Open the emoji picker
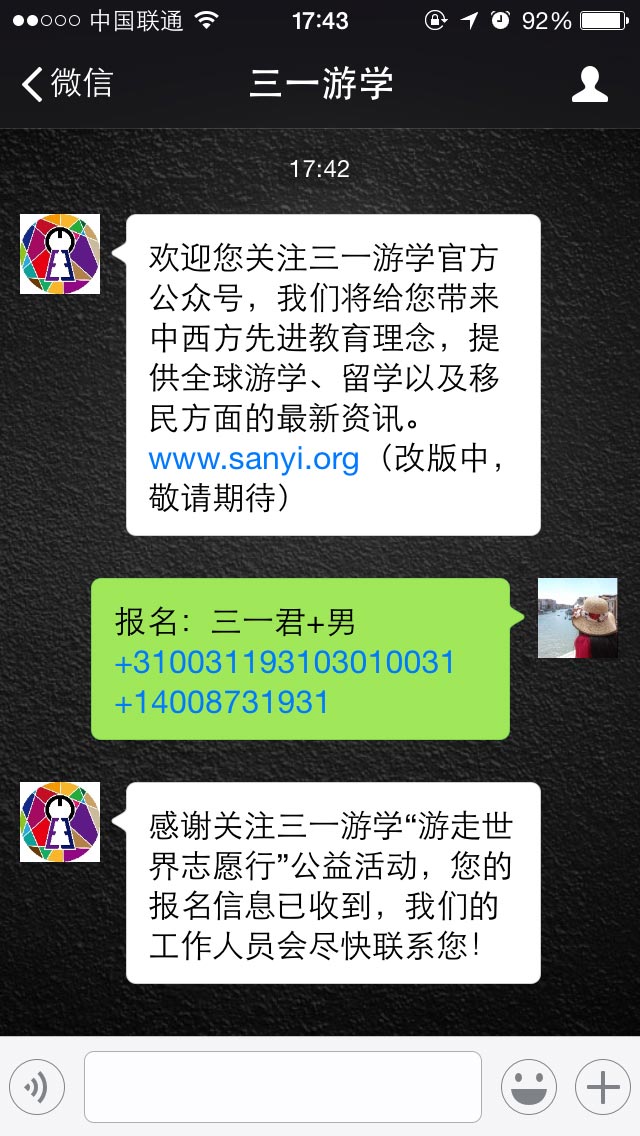The image size is (640, 1136). 529,1087
